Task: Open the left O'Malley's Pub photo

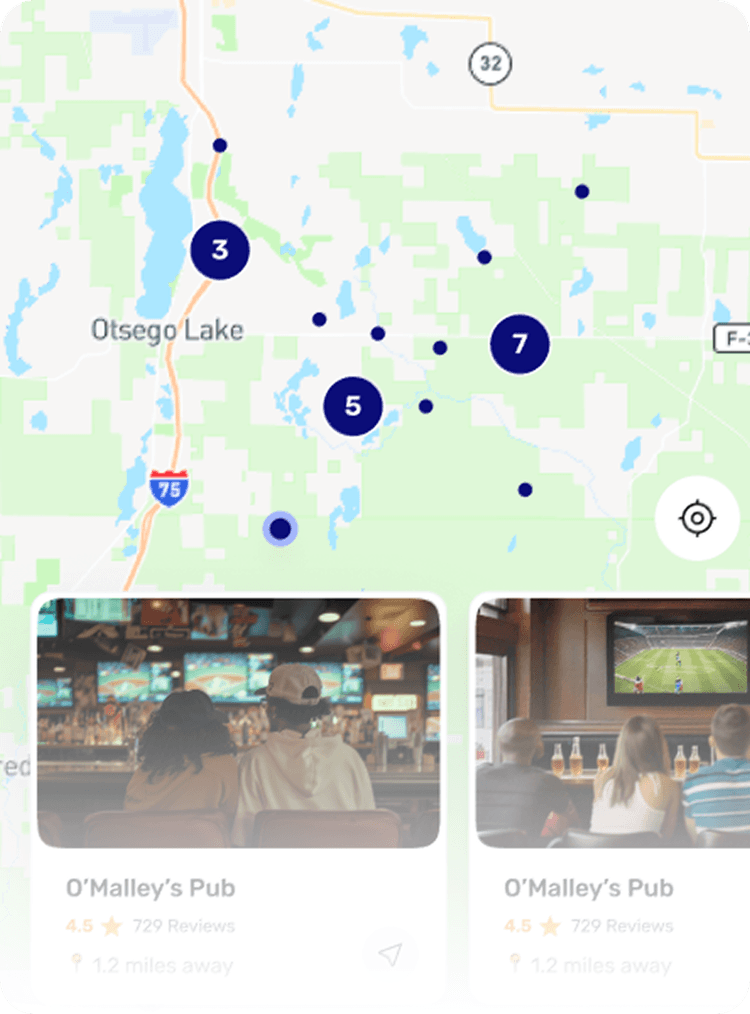Action: [x=243, y=717]
